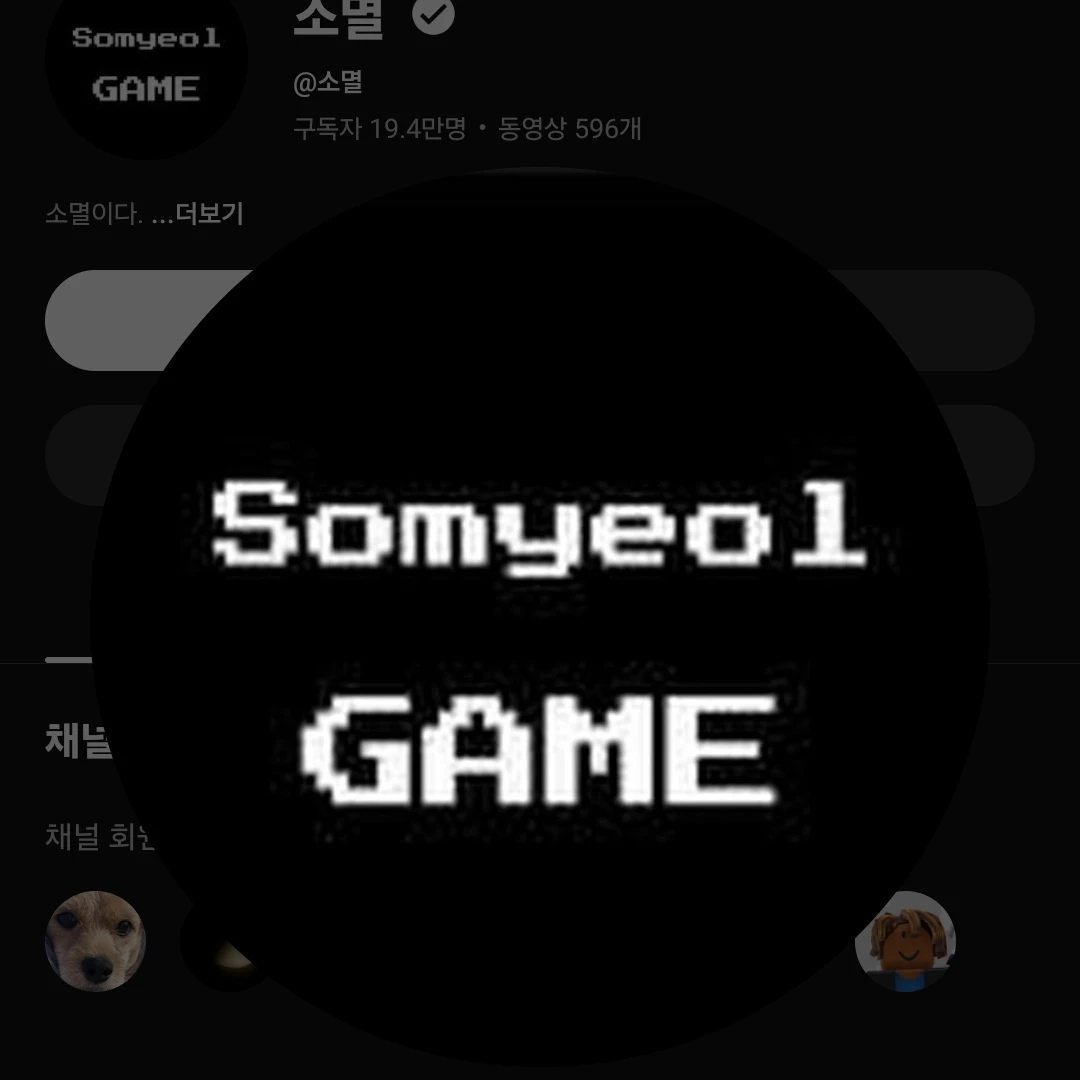Open the Roblox character member avatar

pyautogui.click(x=907, y=940)
